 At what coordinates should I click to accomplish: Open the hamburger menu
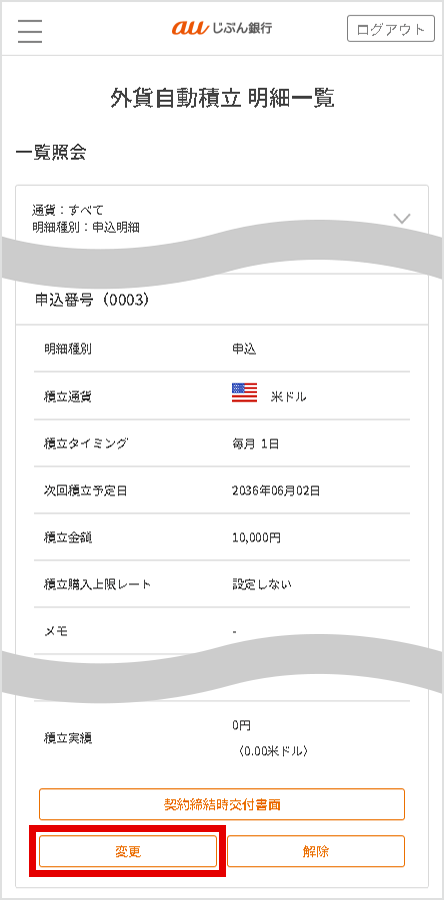point(30,30)
